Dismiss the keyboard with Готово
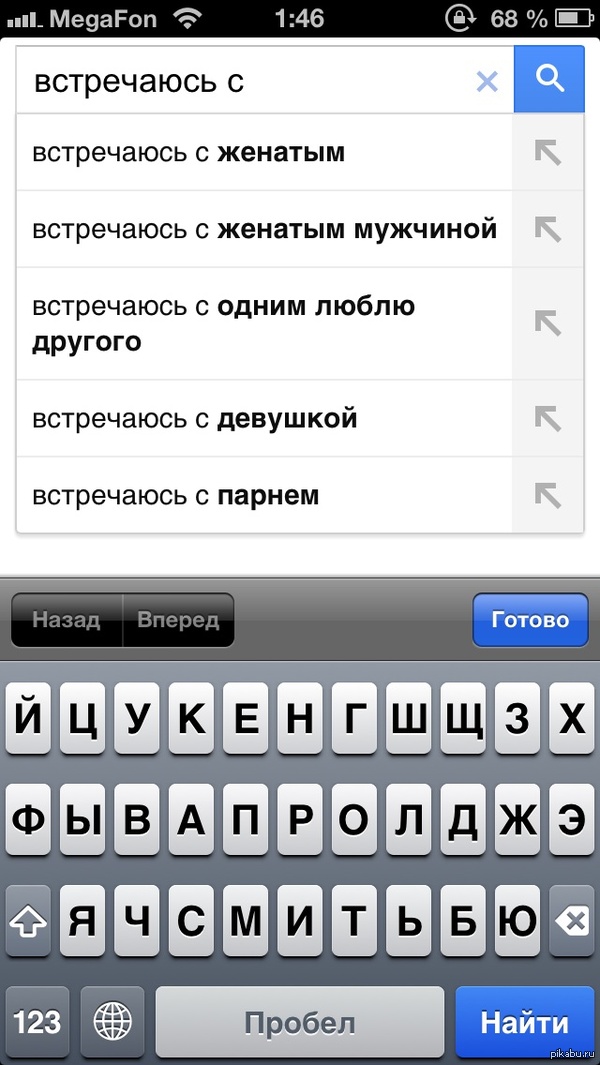Viewport: 600px width, 1065px height. pos(530,620)
